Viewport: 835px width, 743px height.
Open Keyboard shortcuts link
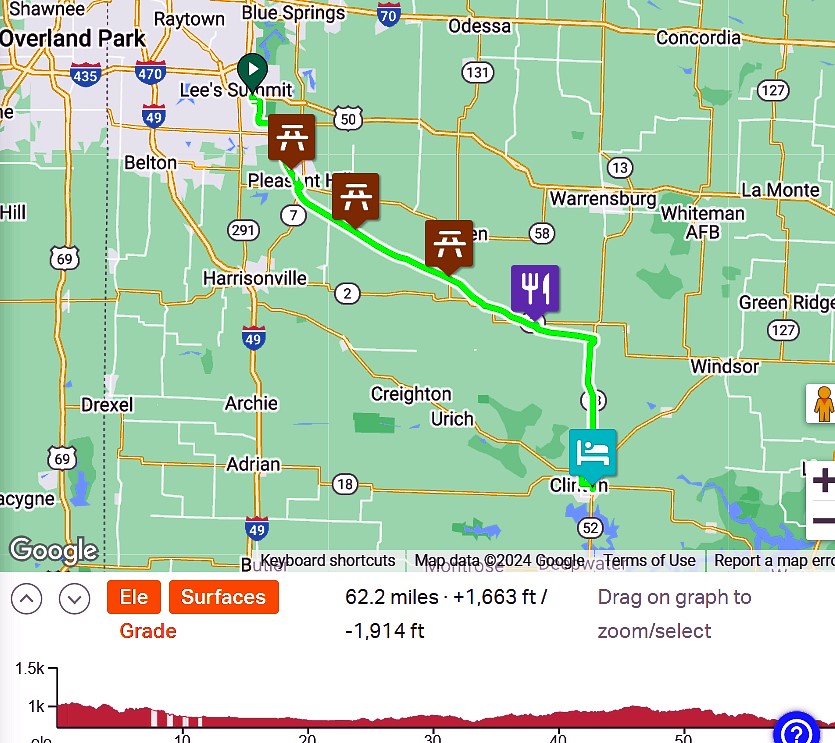328,561
